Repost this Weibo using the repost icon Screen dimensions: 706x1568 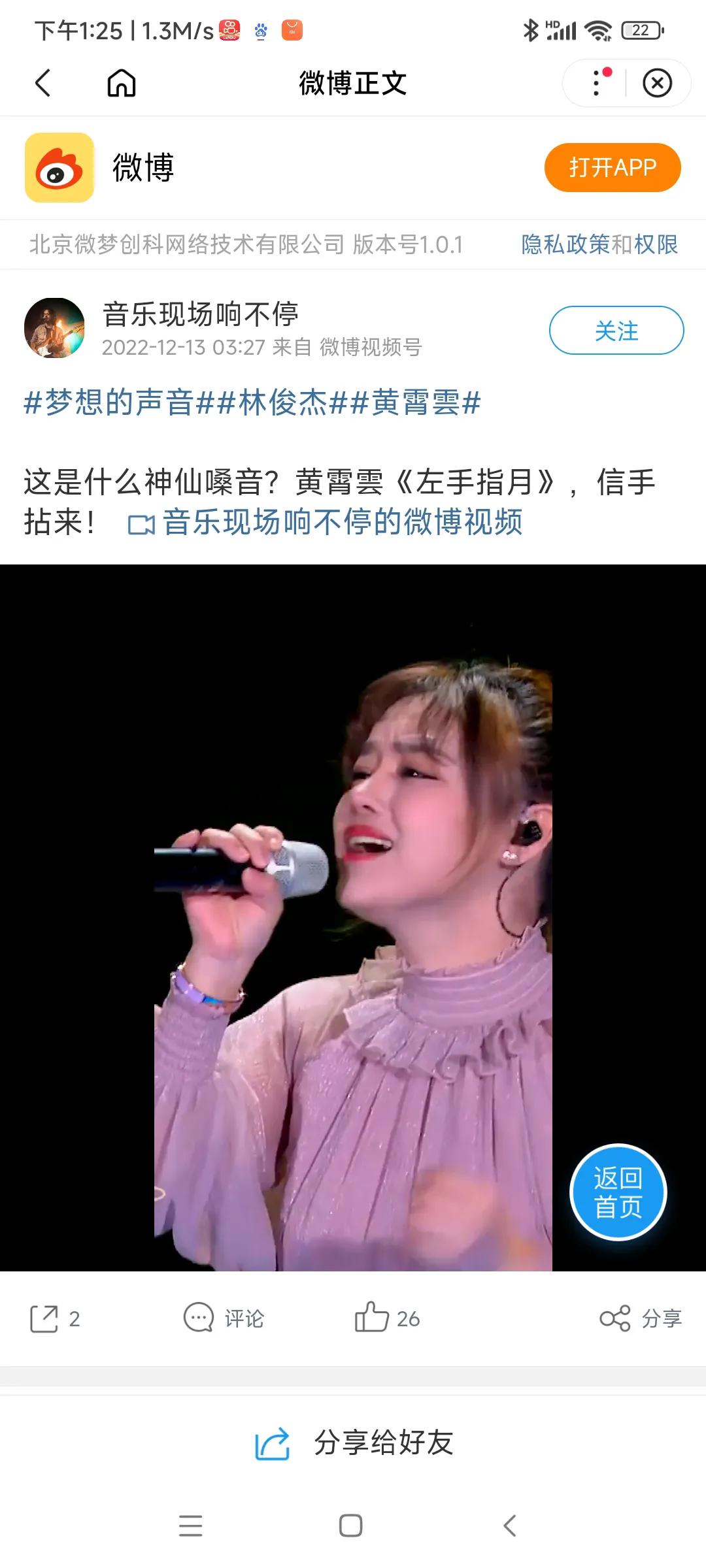55,1318
